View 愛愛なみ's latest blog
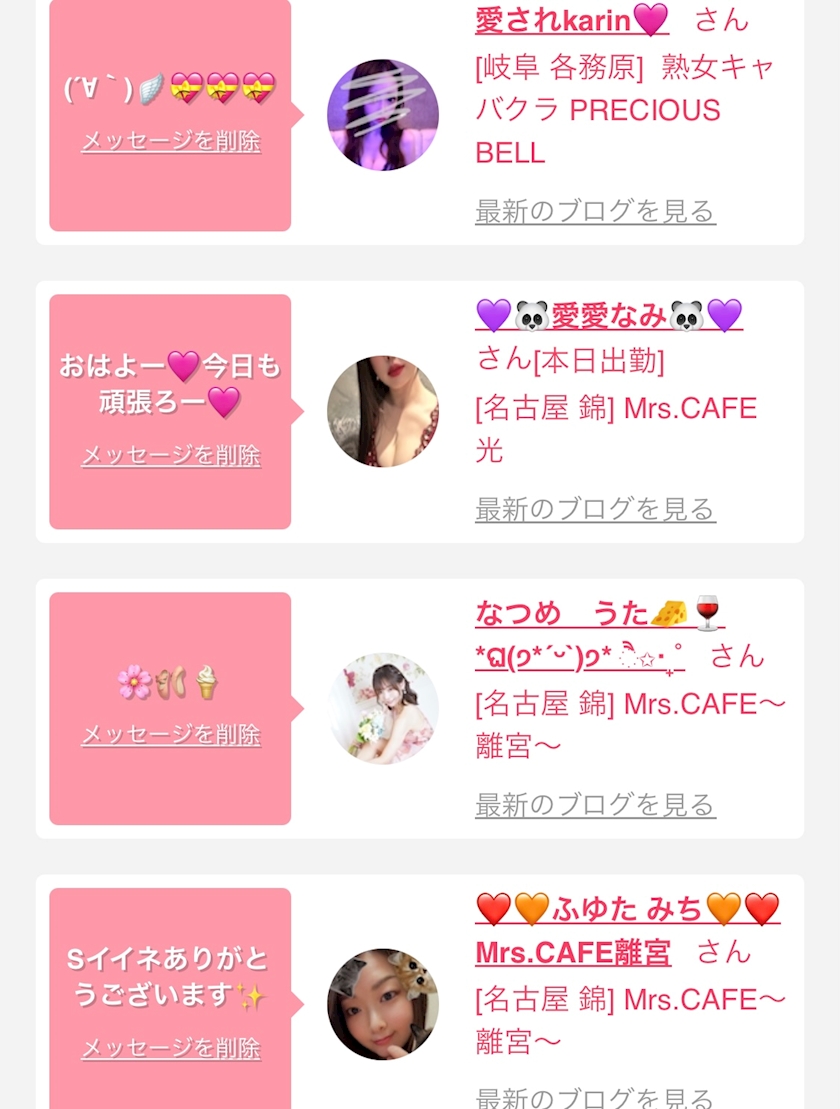840x1109 pixels. coord(595,509)
